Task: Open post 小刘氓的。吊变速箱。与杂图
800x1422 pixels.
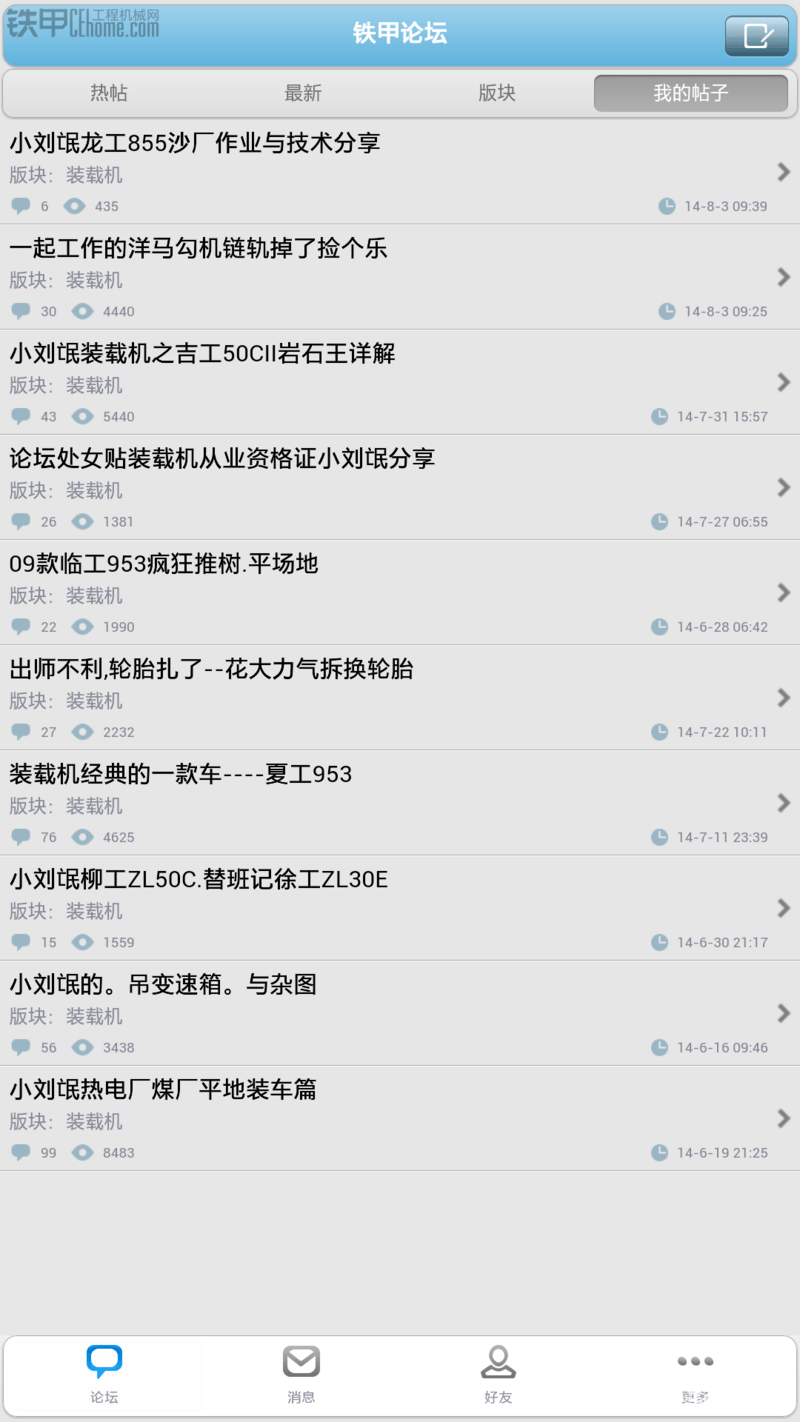Action: tap(400, 1013)
